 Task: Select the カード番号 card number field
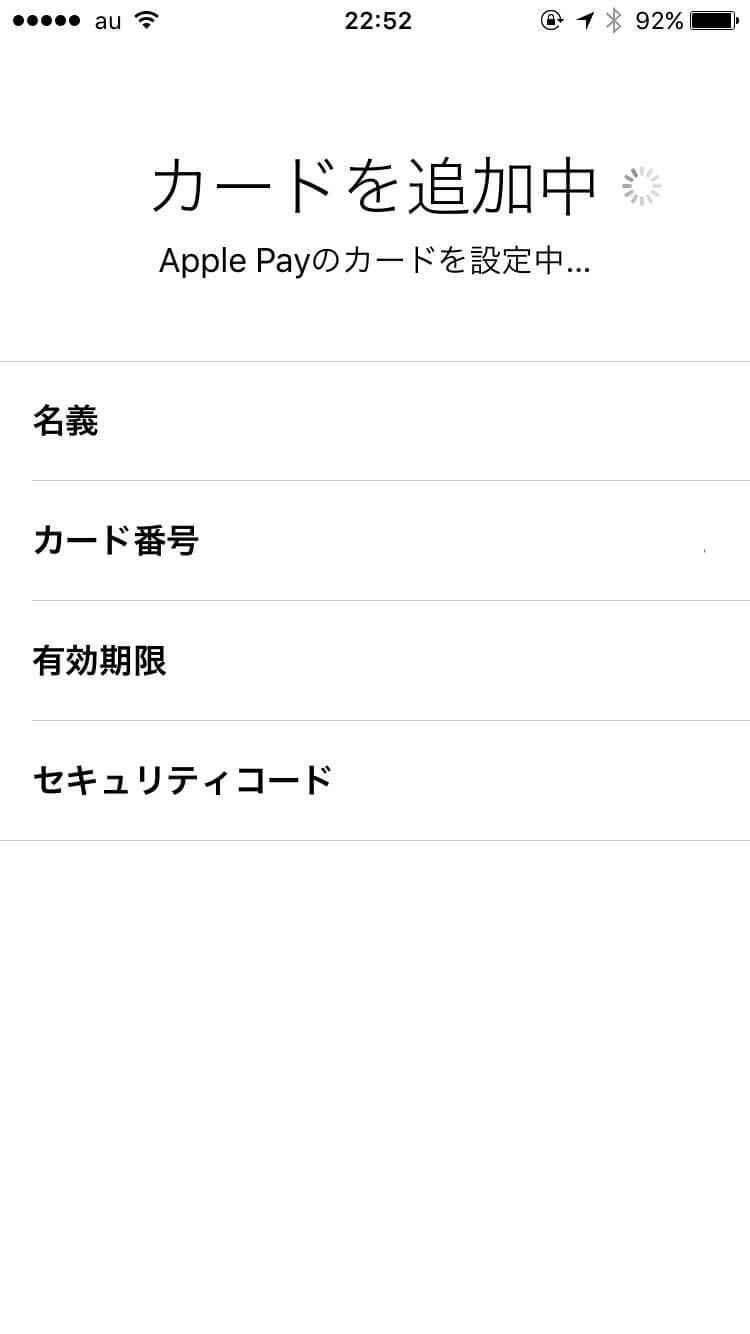375,541
